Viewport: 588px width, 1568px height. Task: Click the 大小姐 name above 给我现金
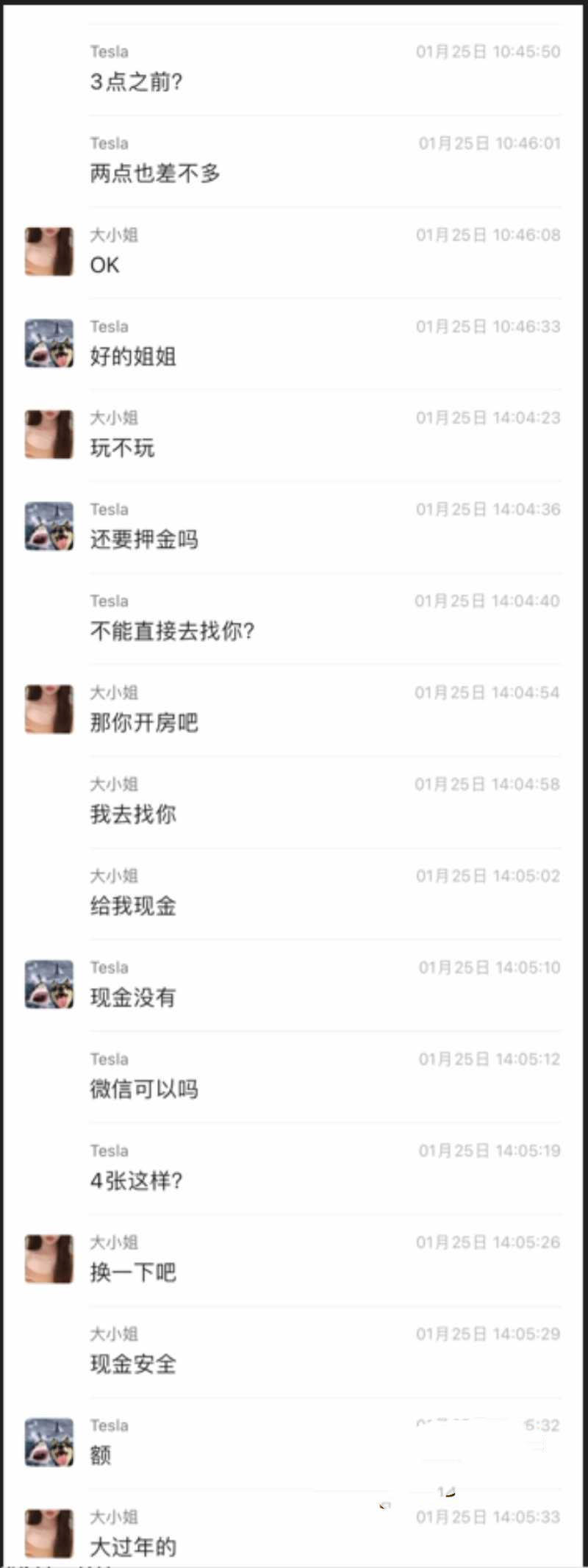click(115, 876)
